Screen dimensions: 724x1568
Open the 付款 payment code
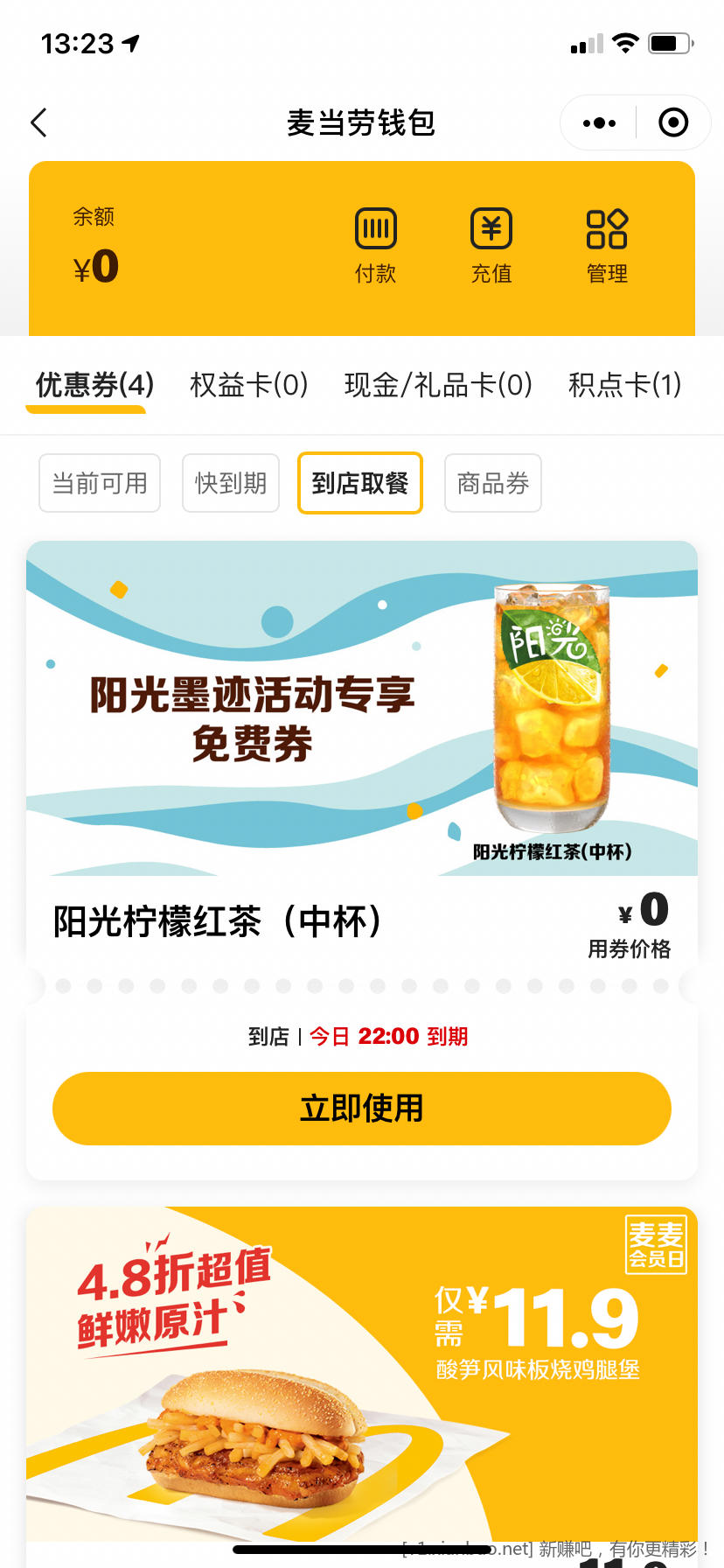point(376,246)
